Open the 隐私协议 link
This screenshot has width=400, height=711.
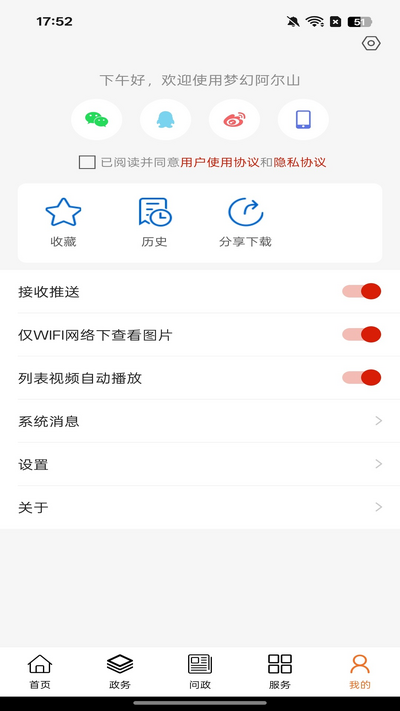[300, 162]
